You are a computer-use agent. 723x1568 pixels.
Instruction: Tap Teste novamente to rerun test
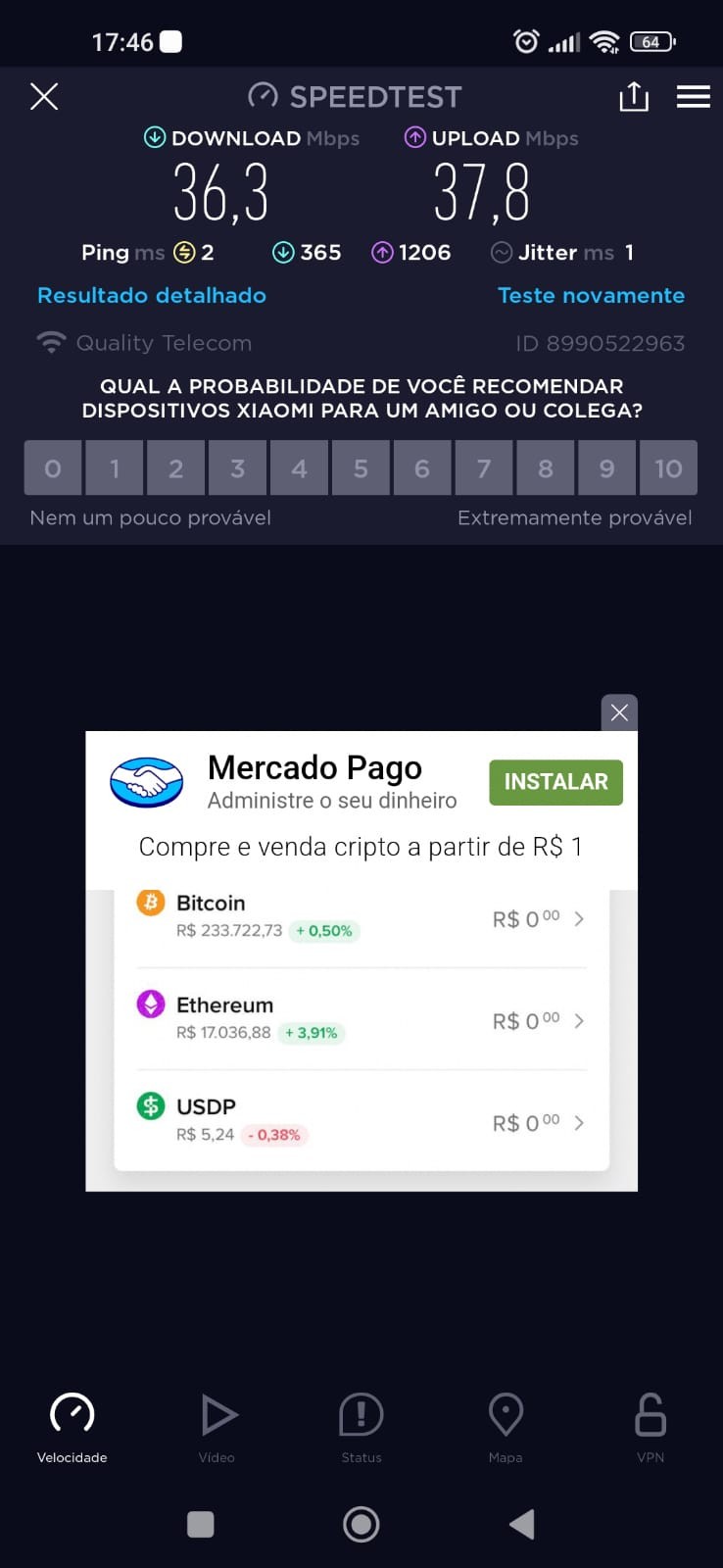click(591, 295)
